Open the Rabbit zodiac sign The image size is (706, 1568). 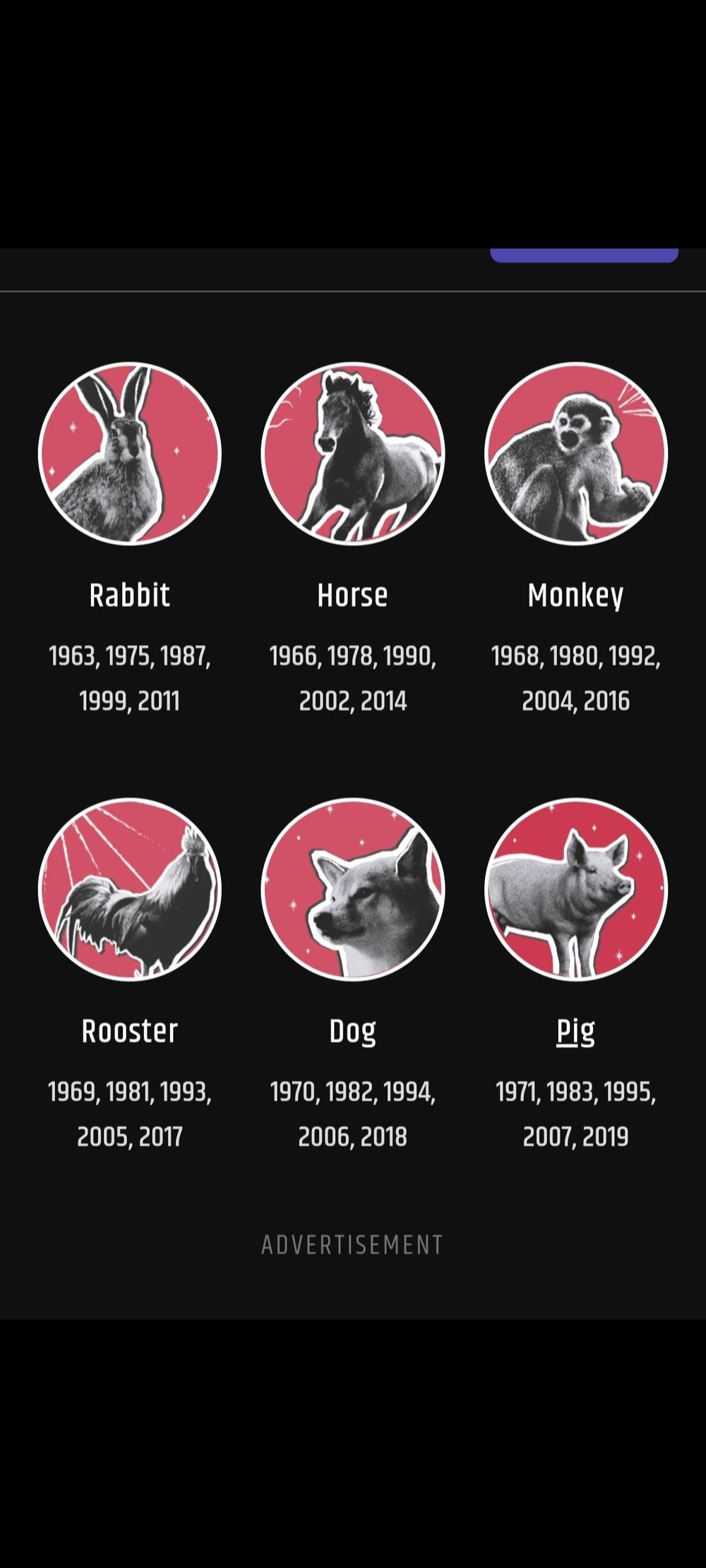point(130,595)
